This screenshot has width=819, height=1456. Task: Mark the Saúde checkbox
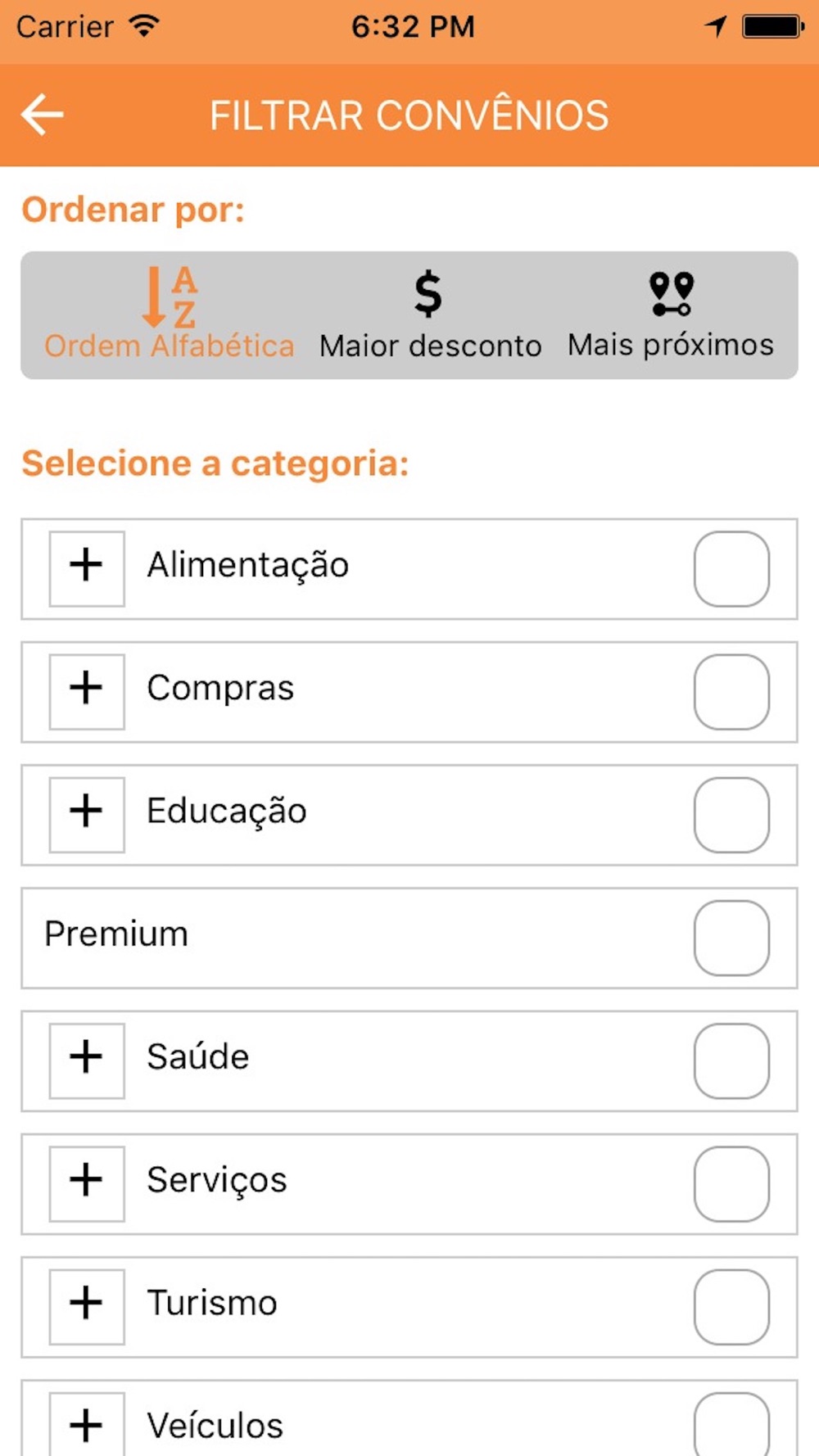731,1060
